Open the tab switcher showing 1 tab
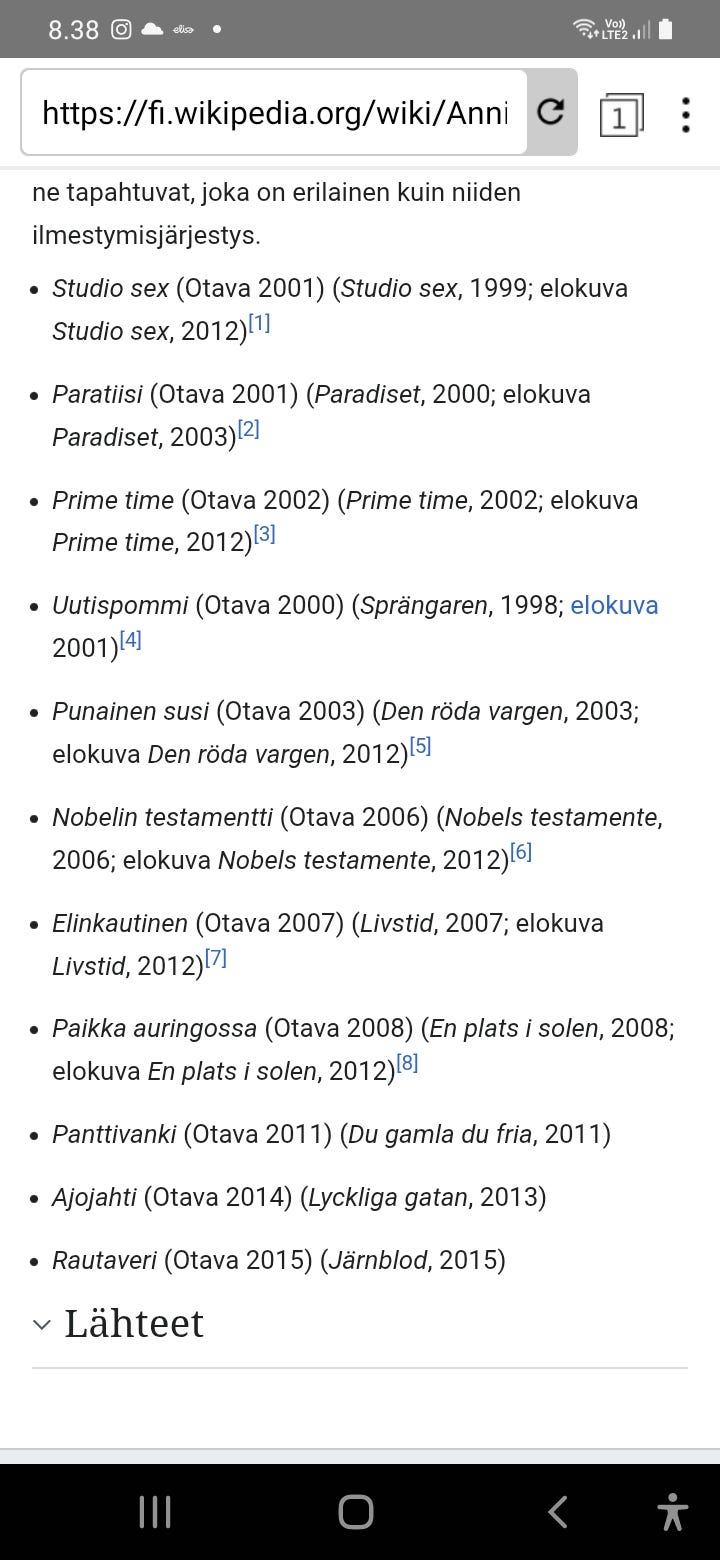Screen dimensions: 720x1560 (620, 115)
